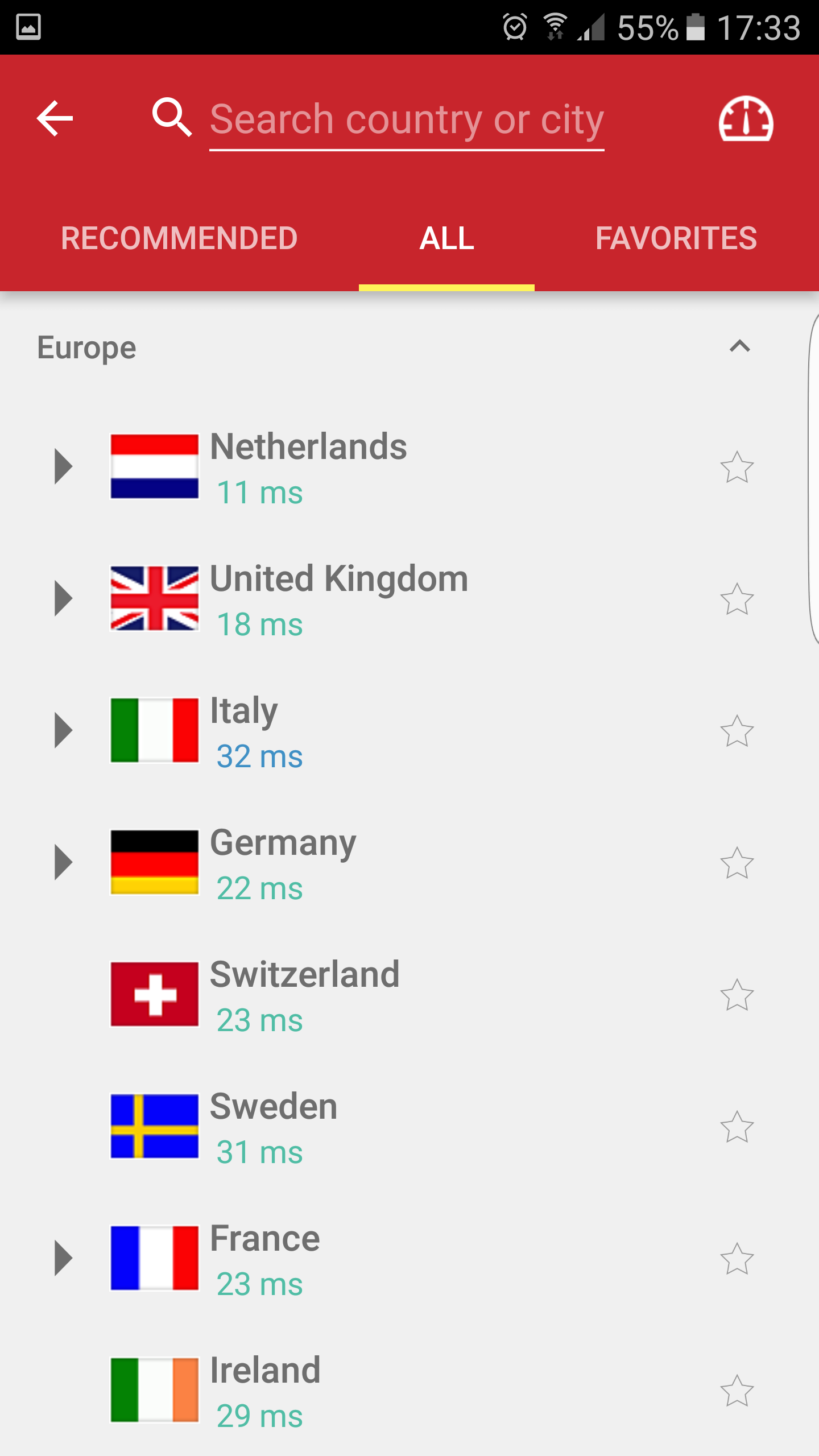This screenshot has height=1456, width=819.
Task: Favorite the Italy server
Action: [x=737, y=731]
